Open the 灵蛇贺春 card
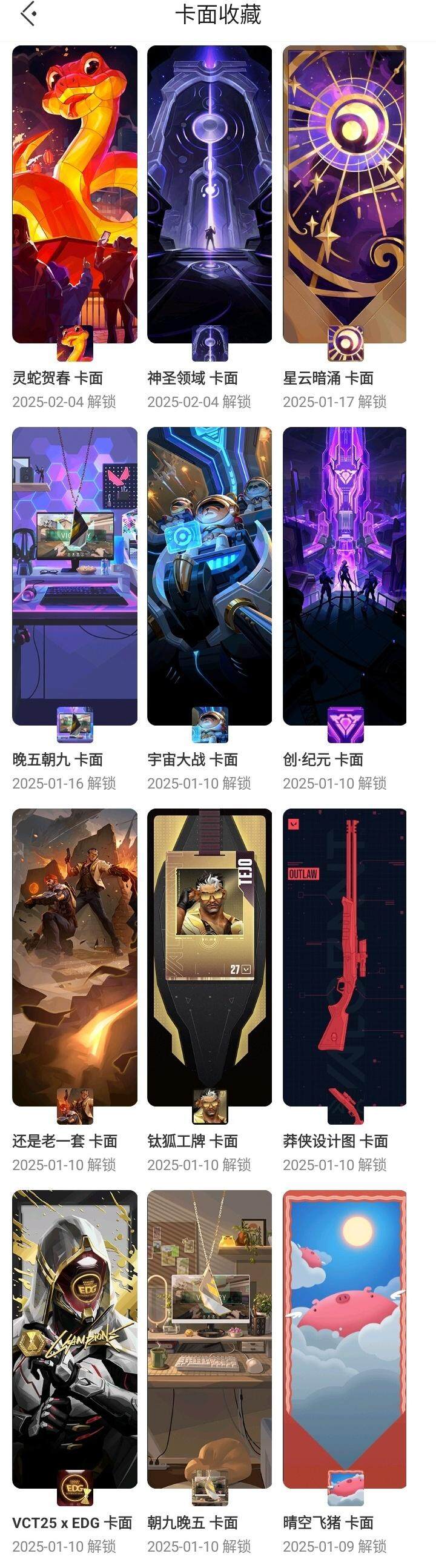Image resolution: width=436 pixels, height=1568 pixels. tap(74, 195)
